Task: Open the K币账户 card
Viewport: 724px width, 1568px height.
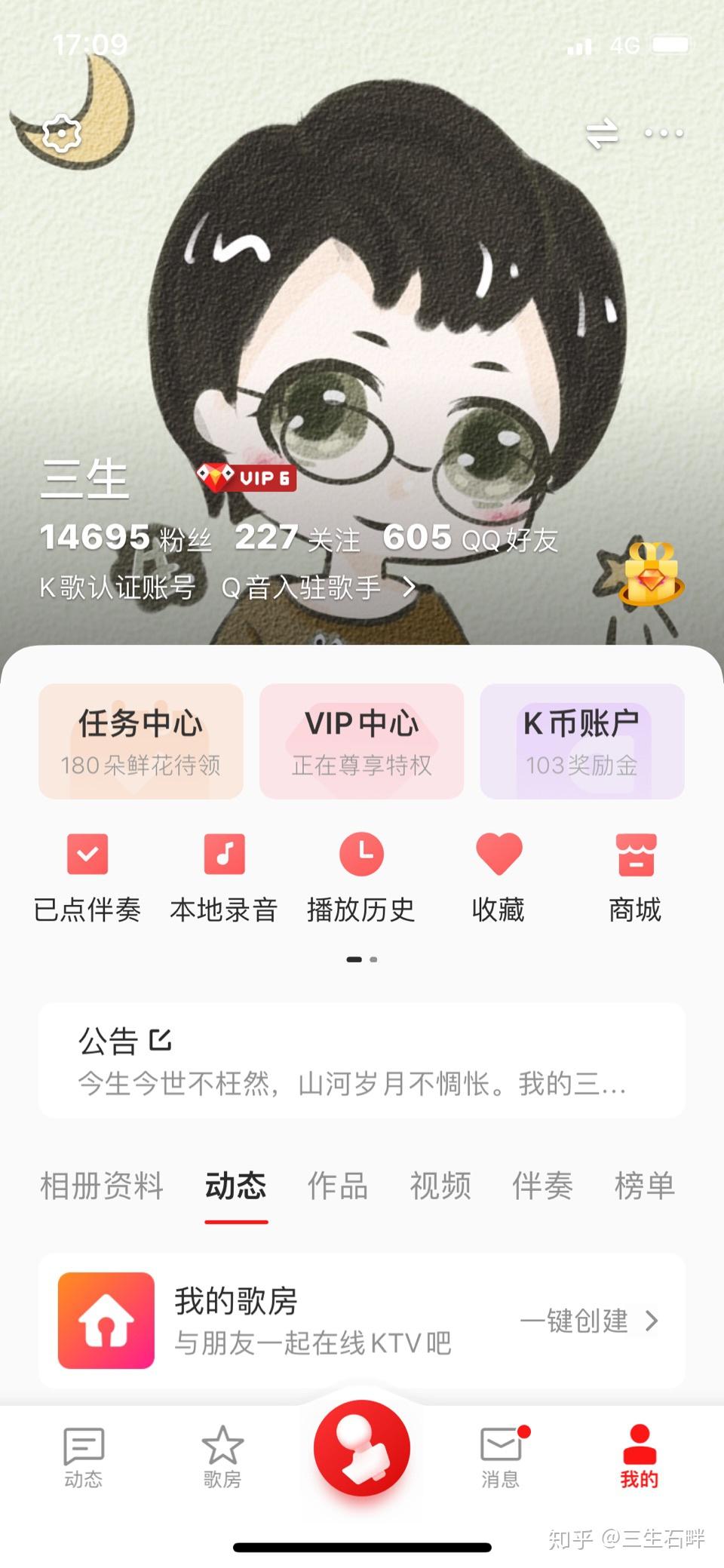Action: click(x=582, y=741)
